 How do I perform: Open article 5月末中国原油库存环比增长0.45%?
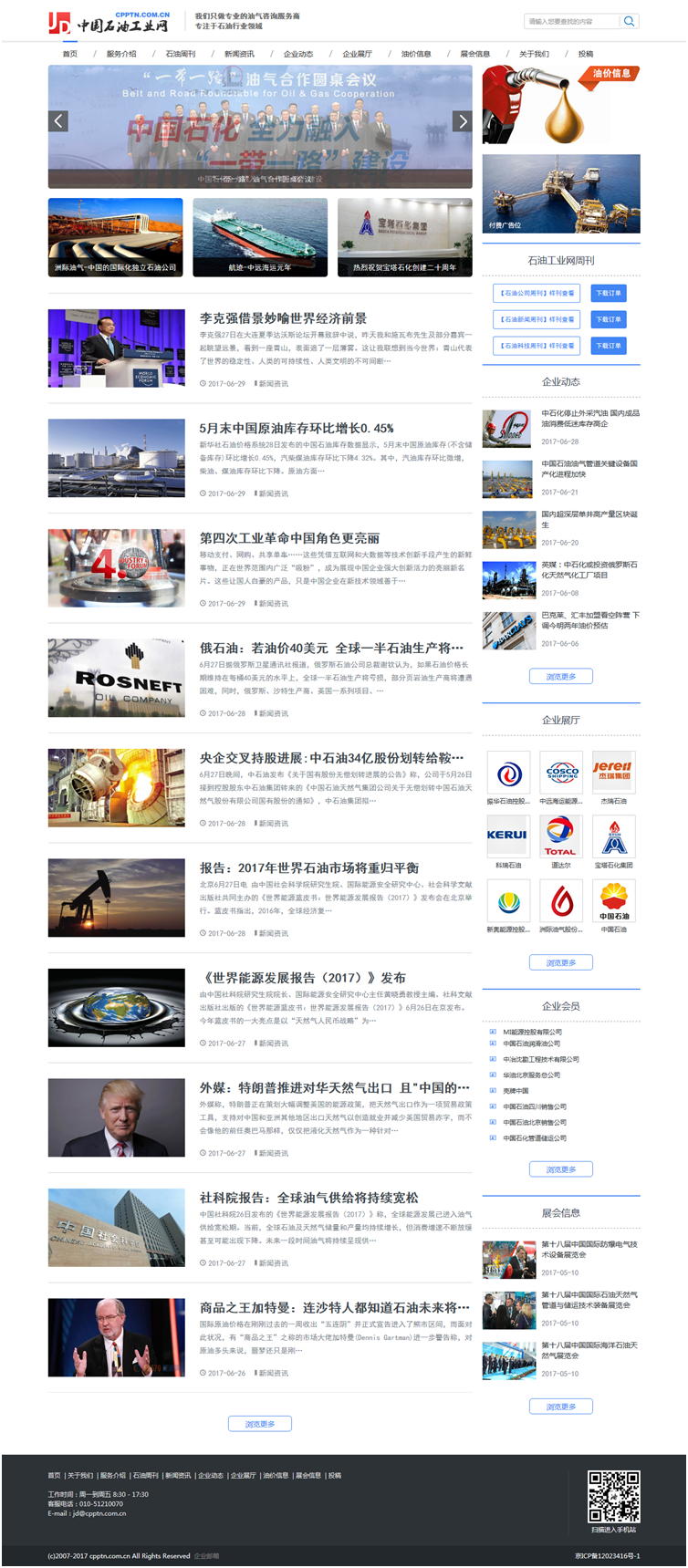tap(297, 428)
